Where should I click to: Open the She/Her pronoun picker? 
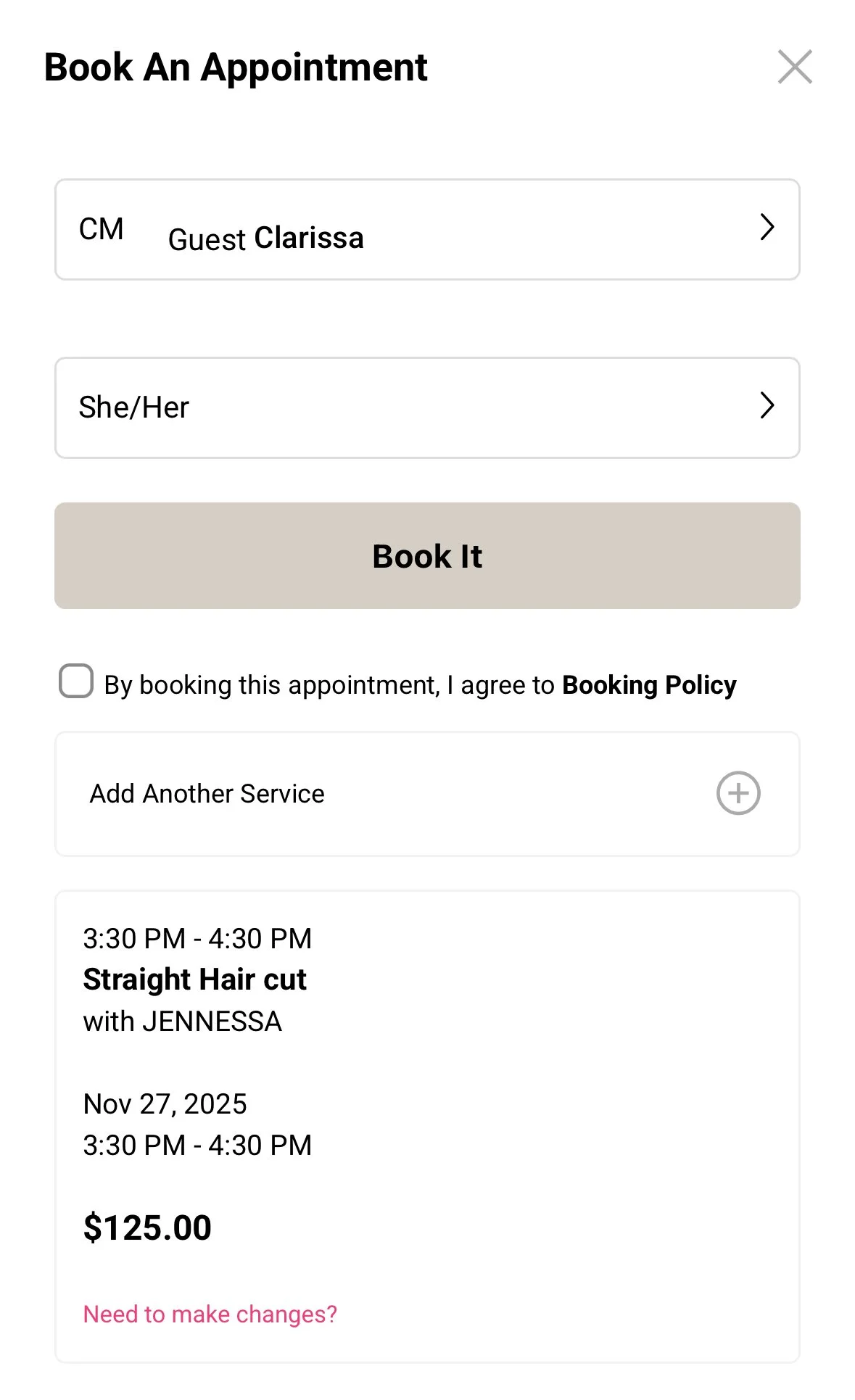(x=427, y=407)
